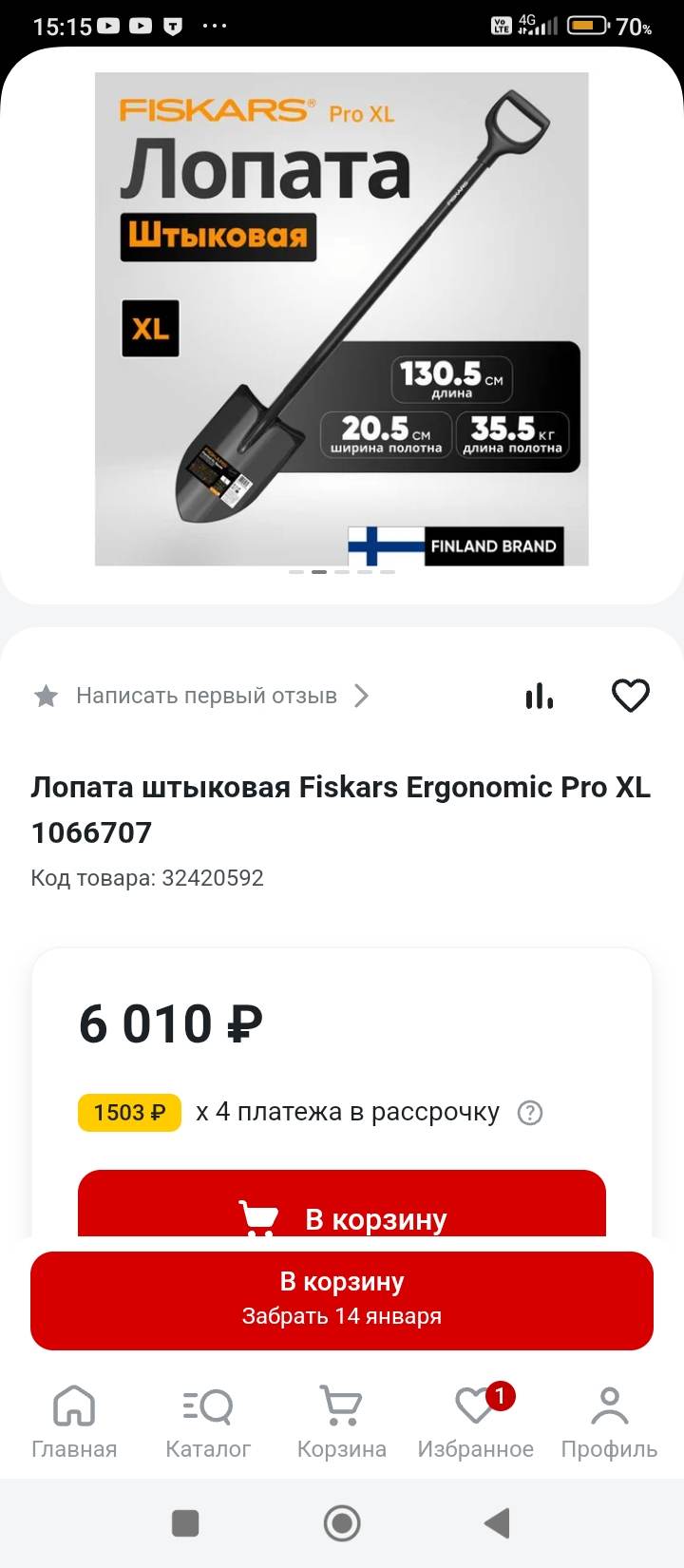Viewport: 684px width, 1568px height.
Task: Go back with the system back button
Action: coord(497,1523)
